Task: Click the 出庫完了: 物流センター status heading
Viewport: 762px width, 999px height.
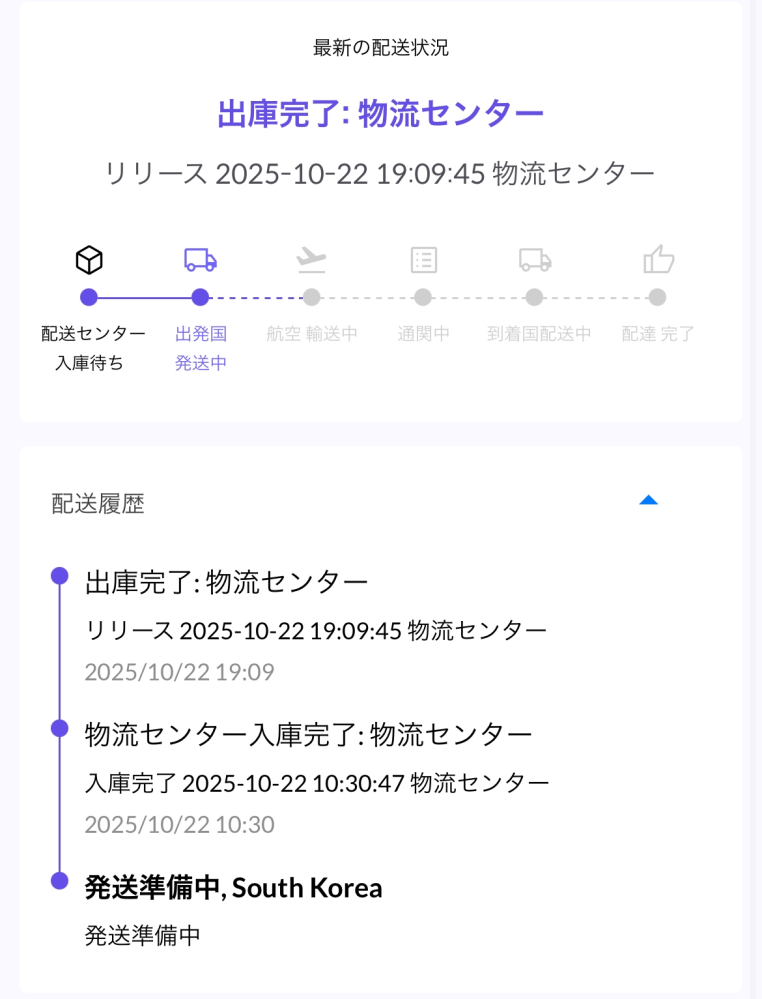Action: [x=380, y=112]
